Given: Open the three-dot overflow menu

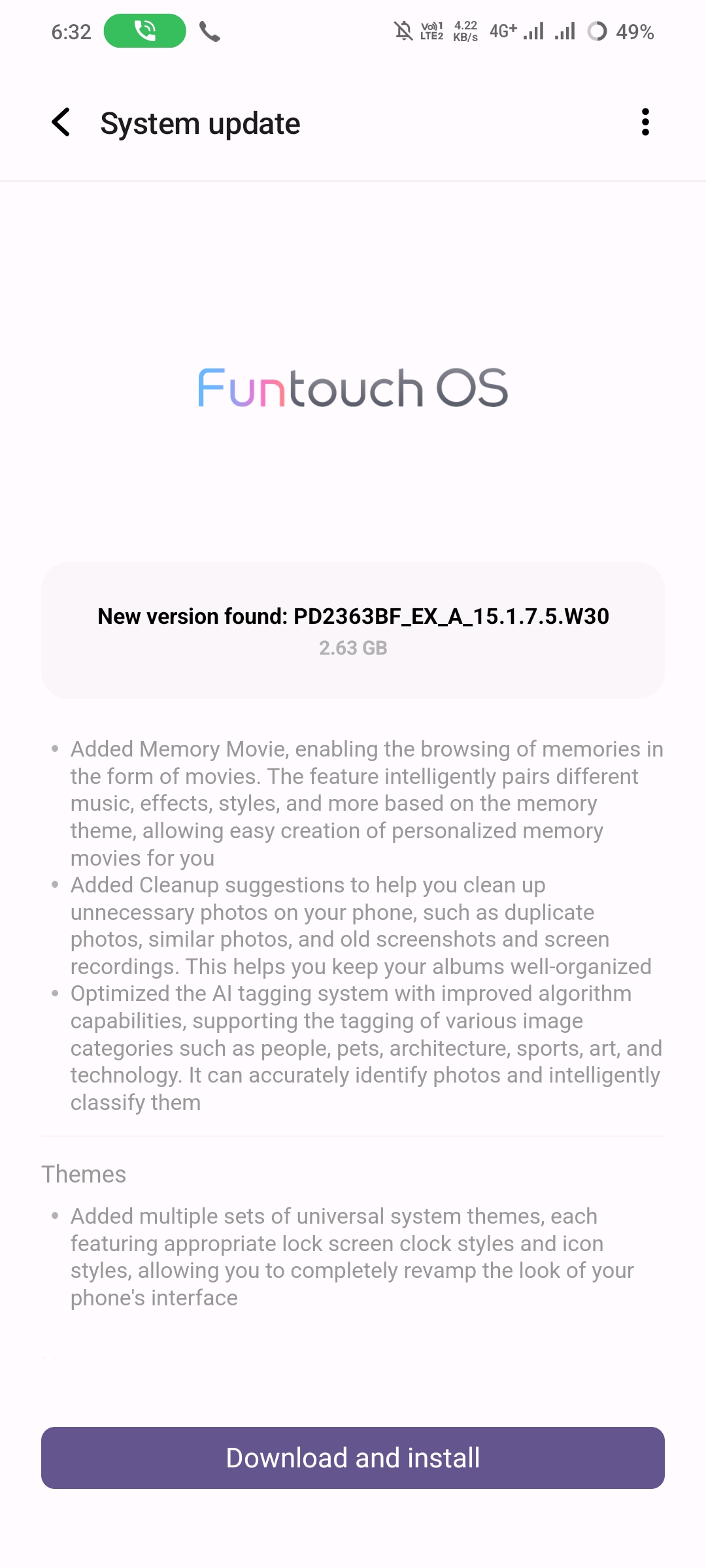Looking at the screenshot, I should pos(645,123).
